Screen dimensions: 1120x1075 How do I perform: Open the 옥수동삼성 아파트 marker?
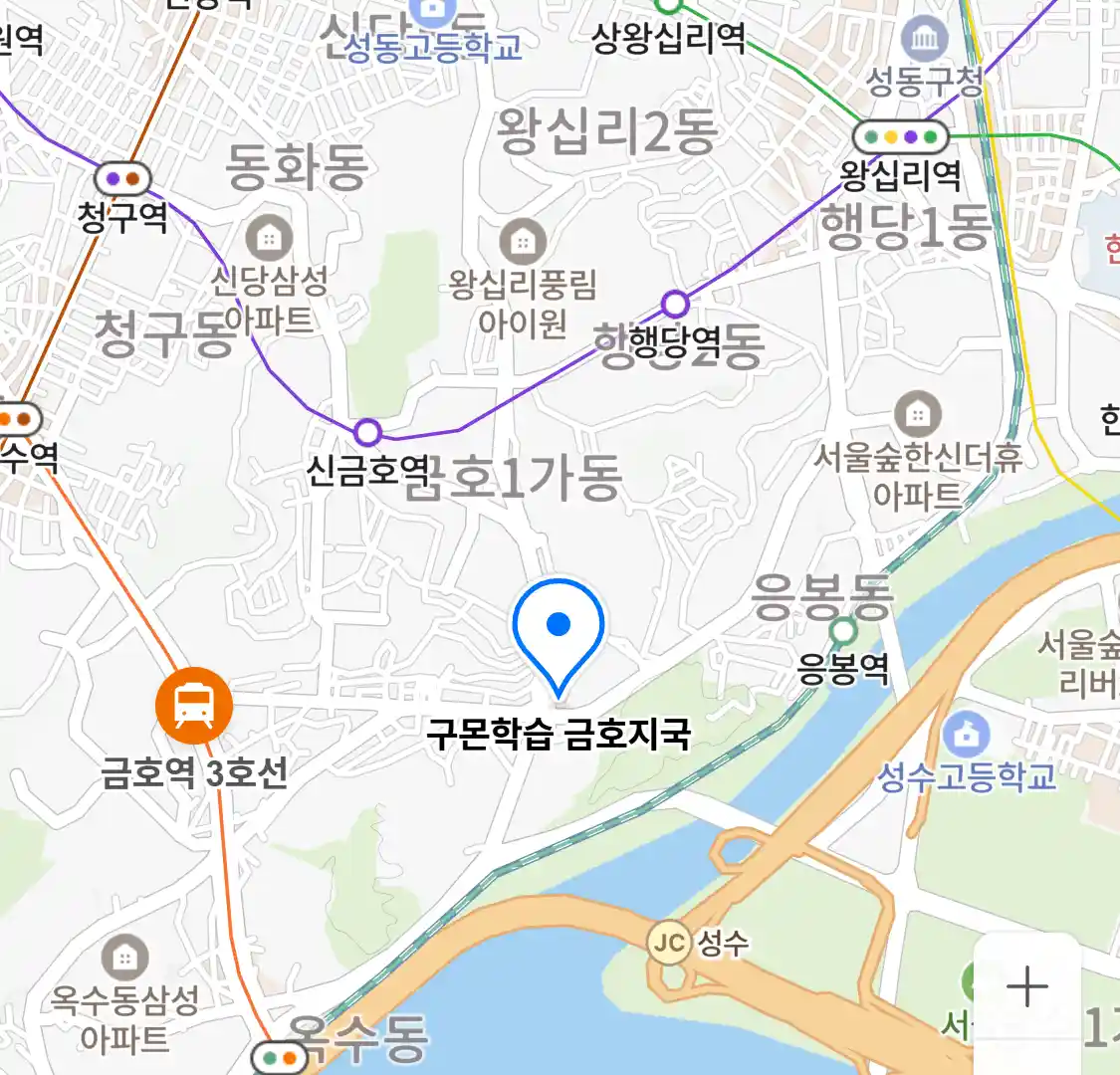pyautogui.click(x=124, y=958)
